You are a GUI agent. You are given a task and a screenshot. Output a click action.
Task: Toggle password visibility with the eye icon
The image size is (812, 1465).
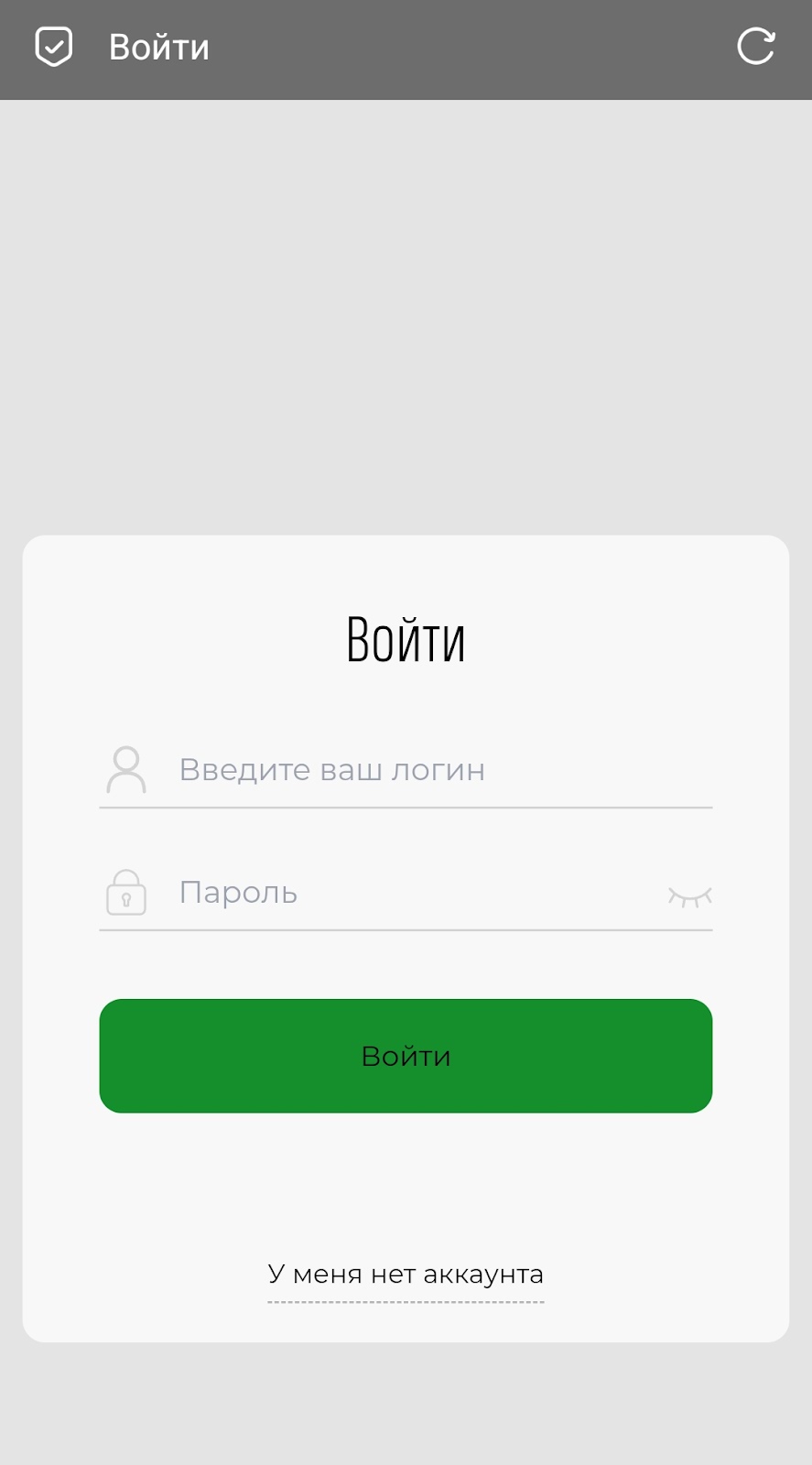point(689,896)
